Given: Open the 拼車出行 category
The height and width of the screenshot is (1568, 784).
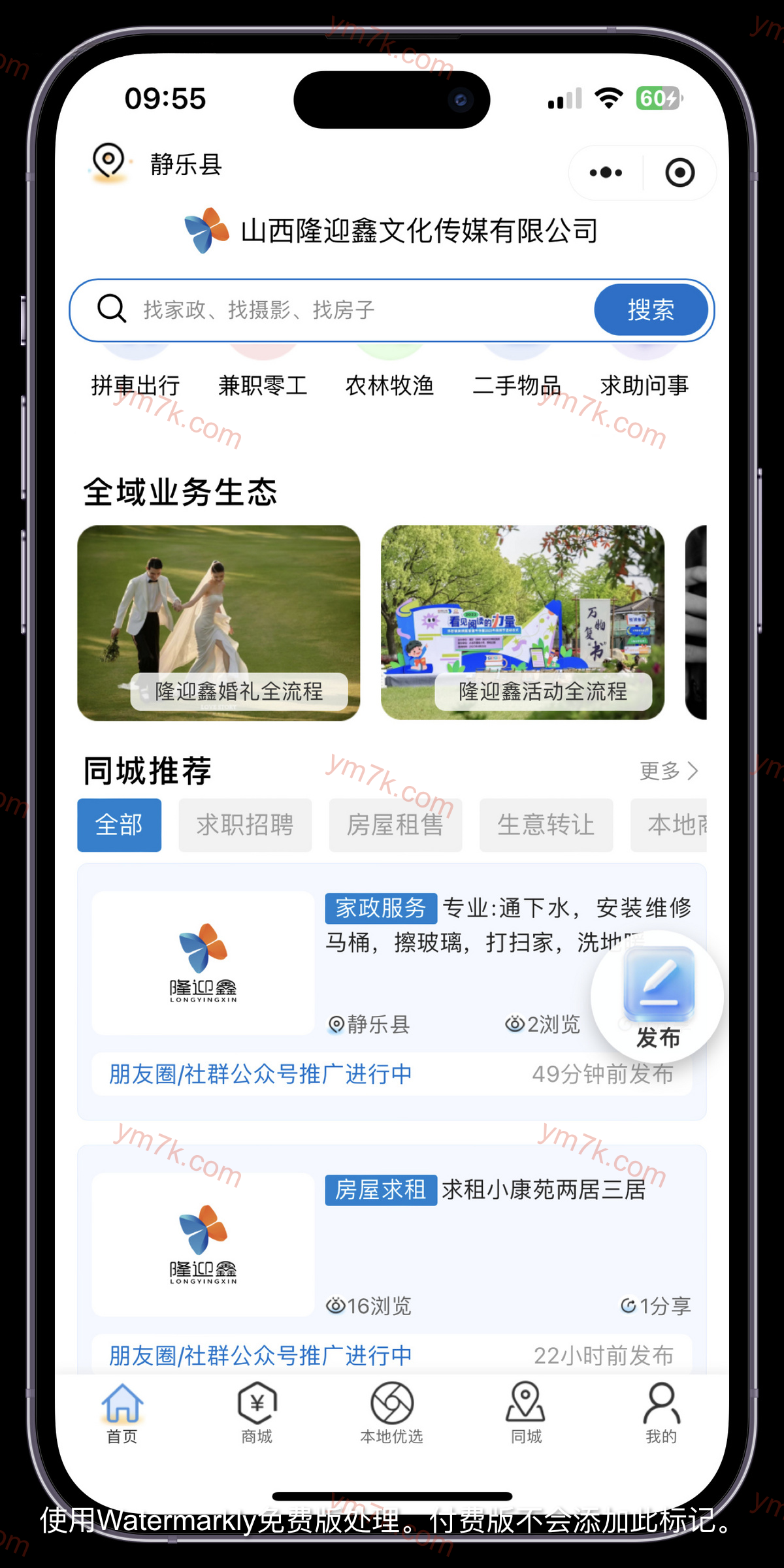Looking at the screenshot, I should point(135,384).
